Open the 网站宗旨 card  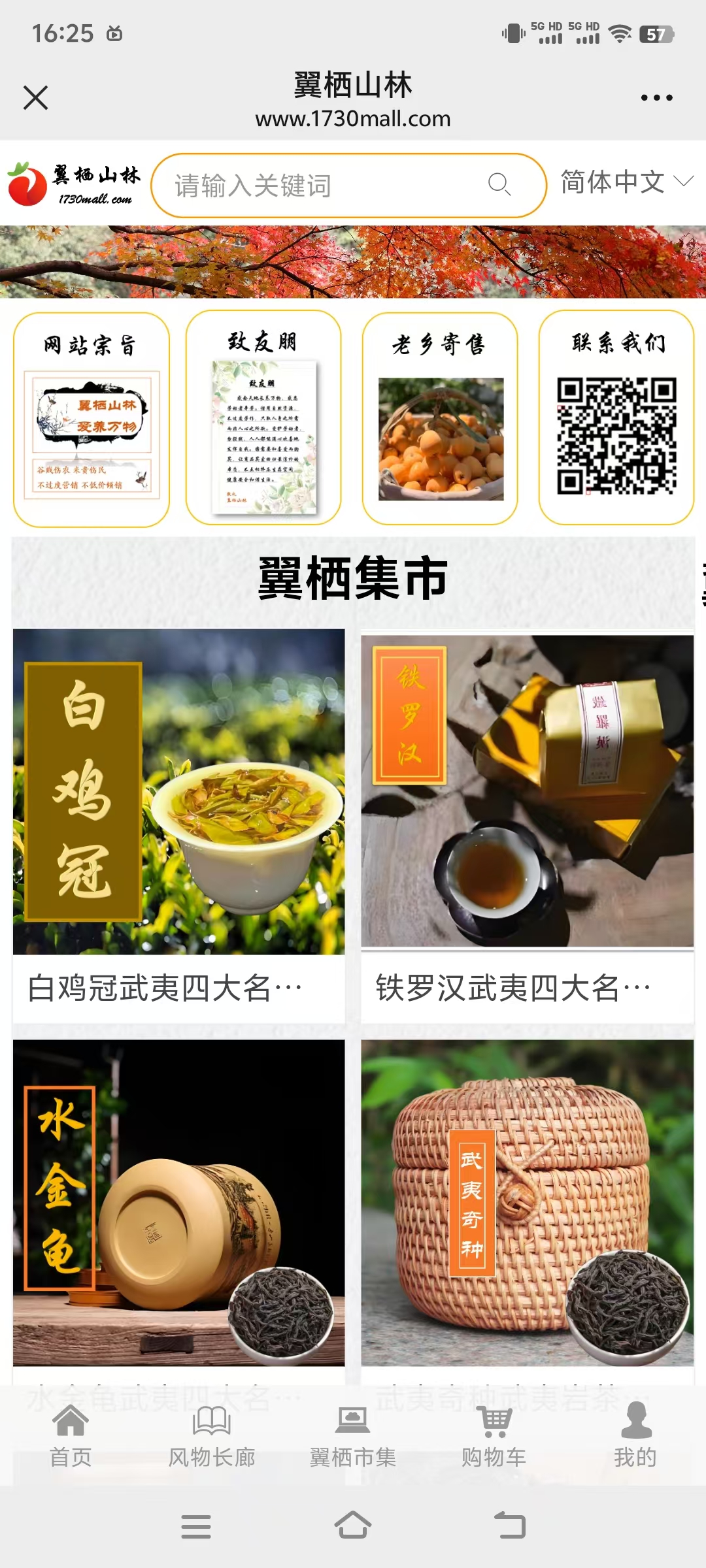92,419
